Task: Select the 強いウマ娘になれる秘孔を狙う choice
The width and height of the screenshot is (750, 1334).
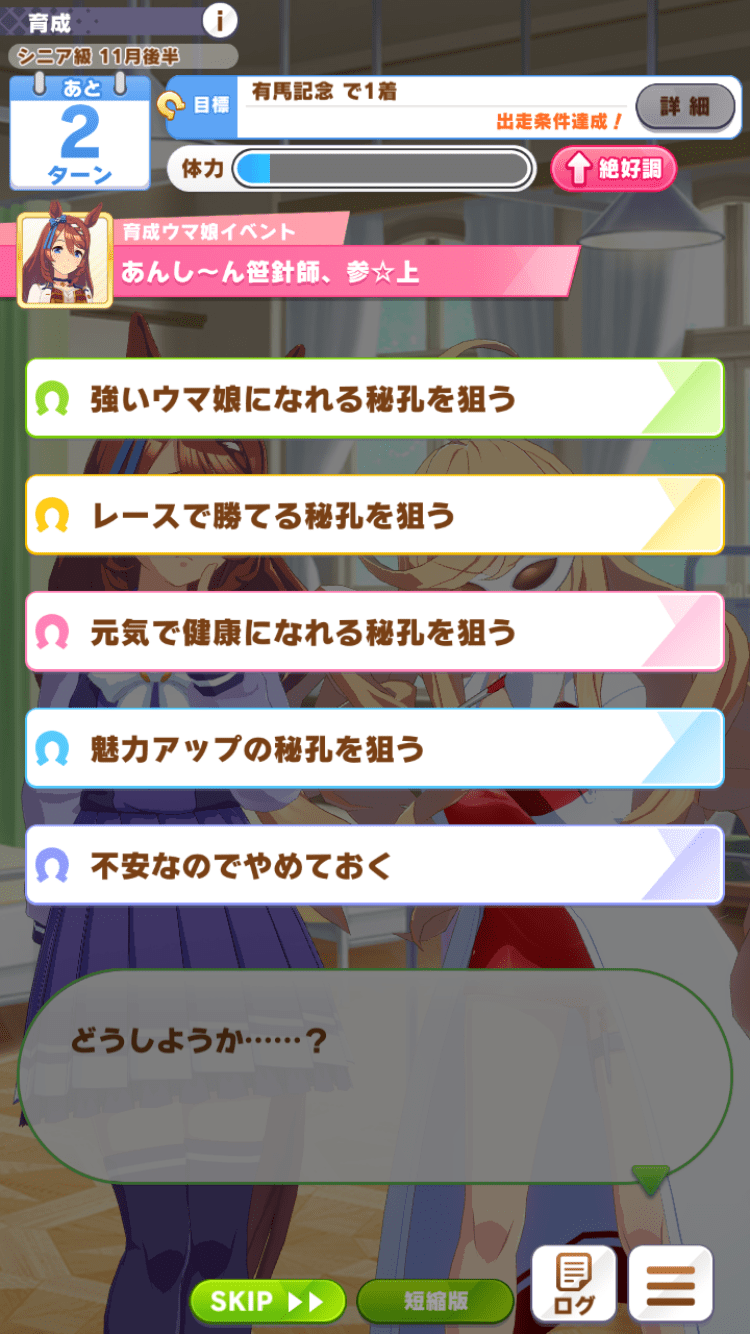Action: pyautogui.click(x=375, y=398)
